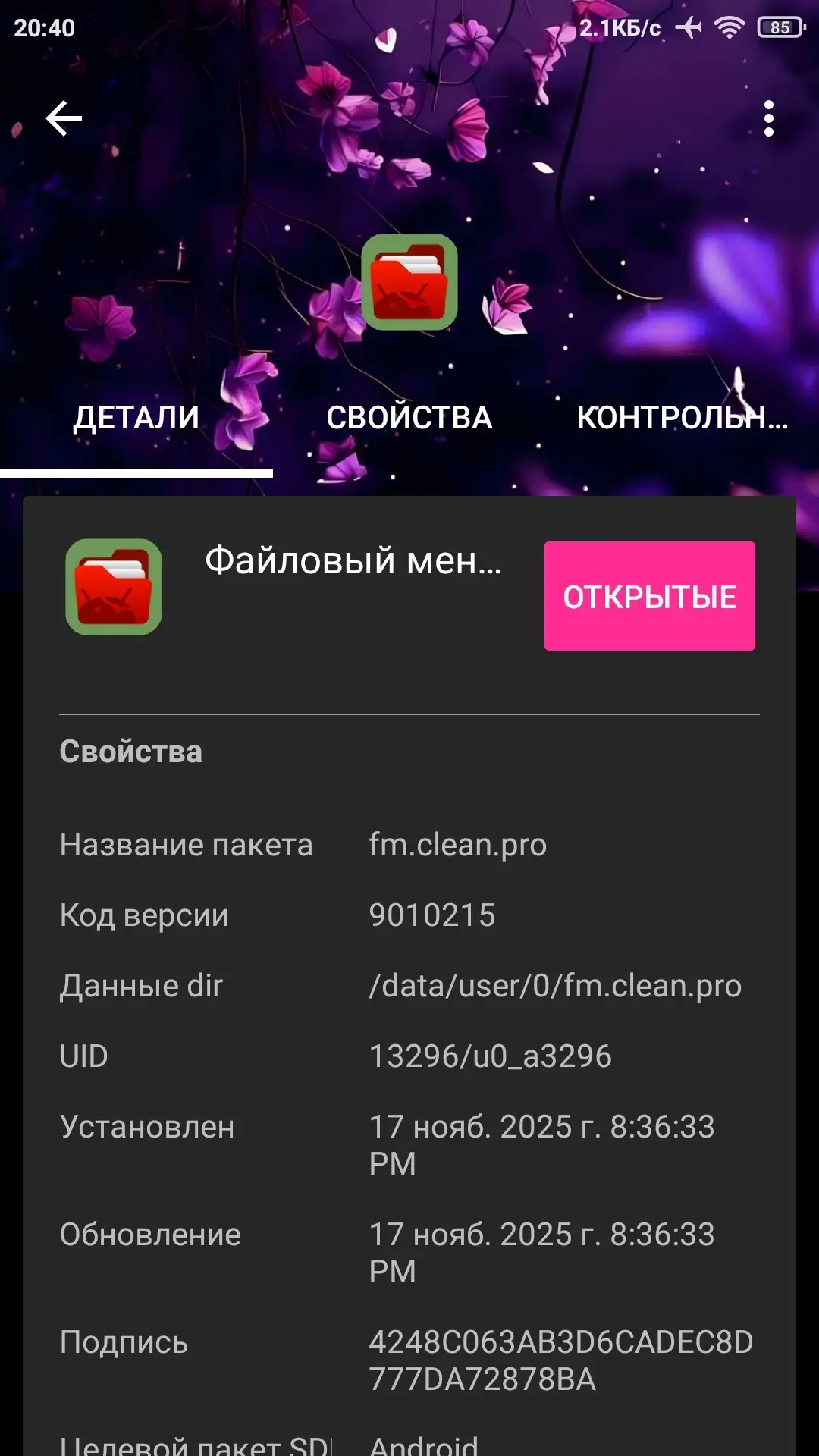The width and height of the screenshot is (819, 1456).
Task: Go back using the arrow icon
Action: click(64, 118)
